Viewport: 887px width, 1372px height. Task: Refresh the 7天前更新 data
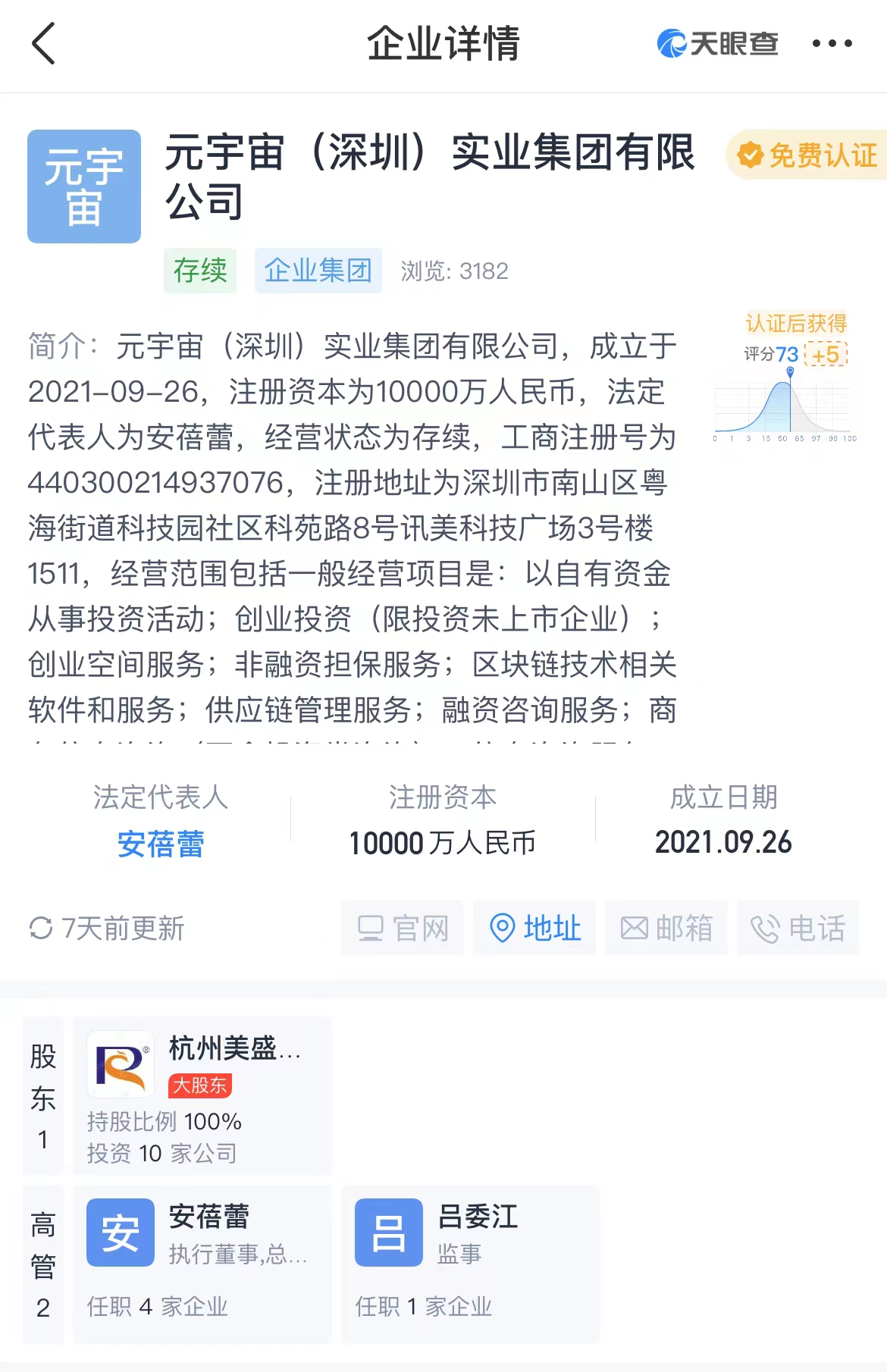pyautogui.click(x=107, y=928)
